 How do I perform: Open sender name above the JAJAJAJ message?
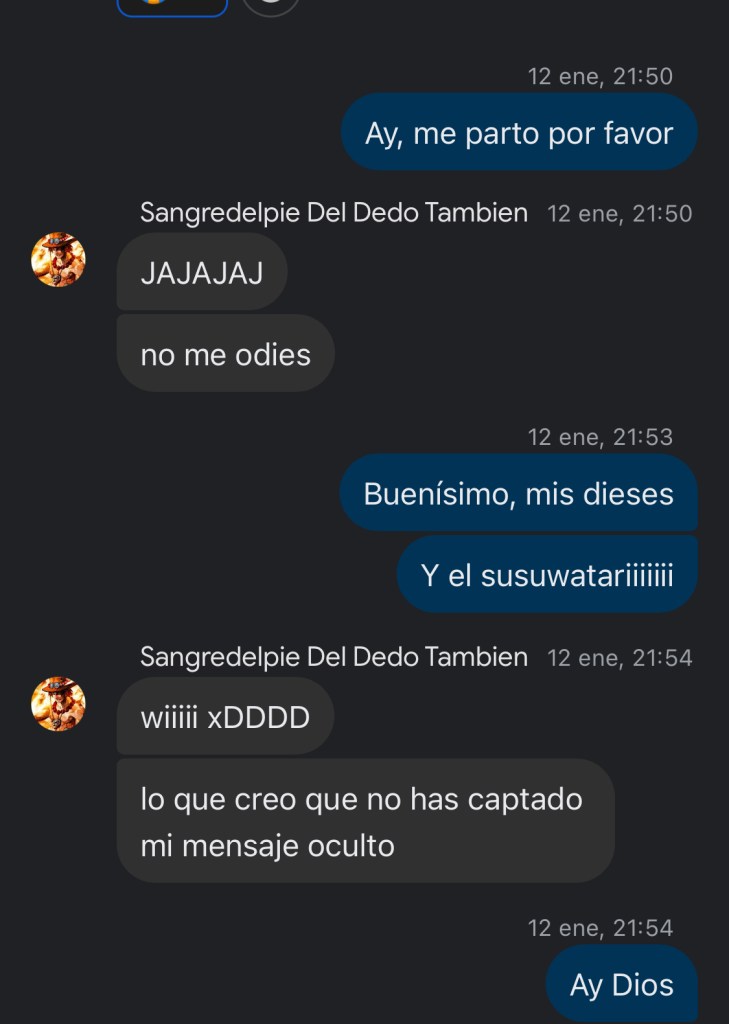[334, 212]
